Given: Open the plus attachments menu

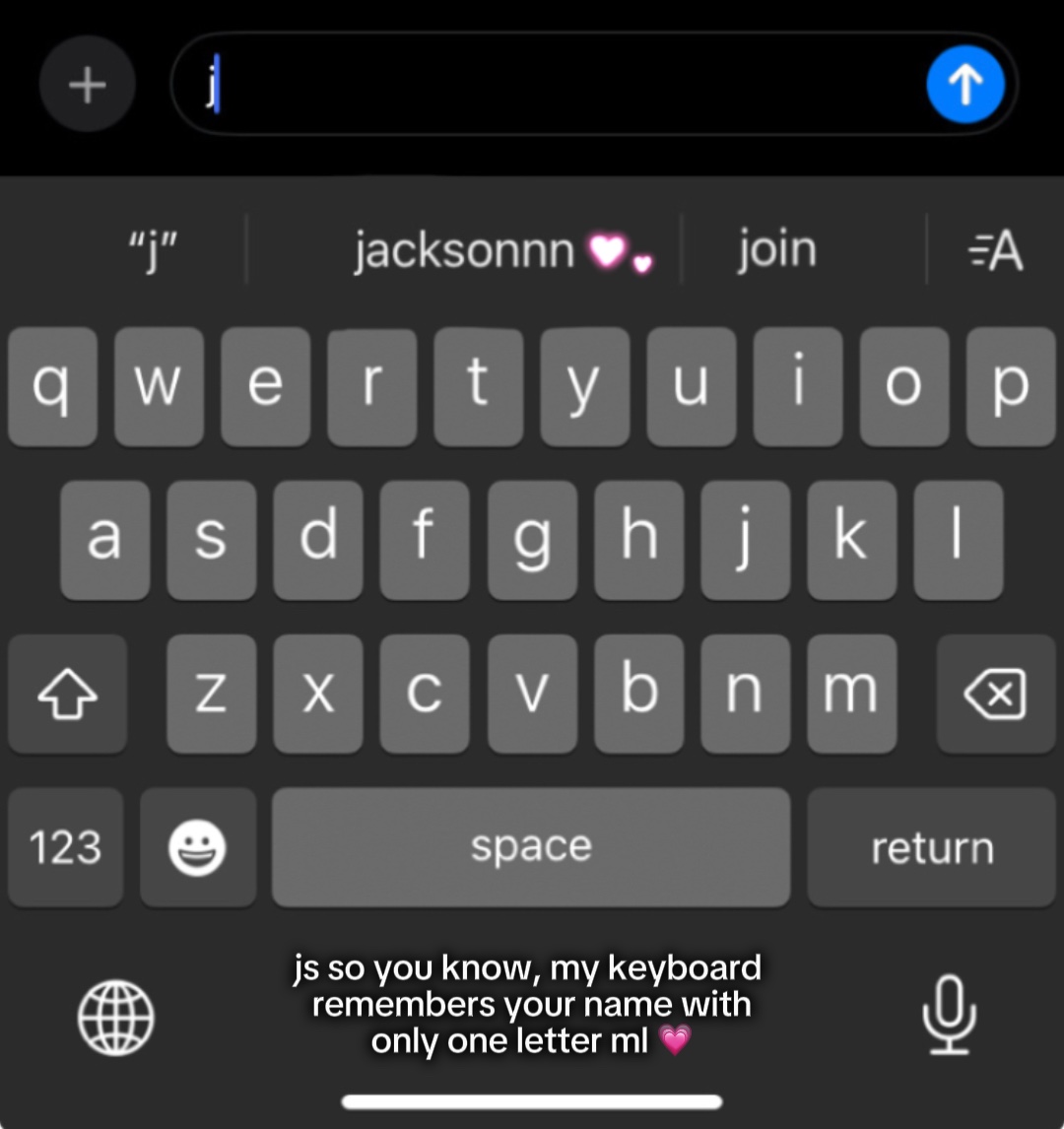Looking at the screenshot, I should pos(87,85).
